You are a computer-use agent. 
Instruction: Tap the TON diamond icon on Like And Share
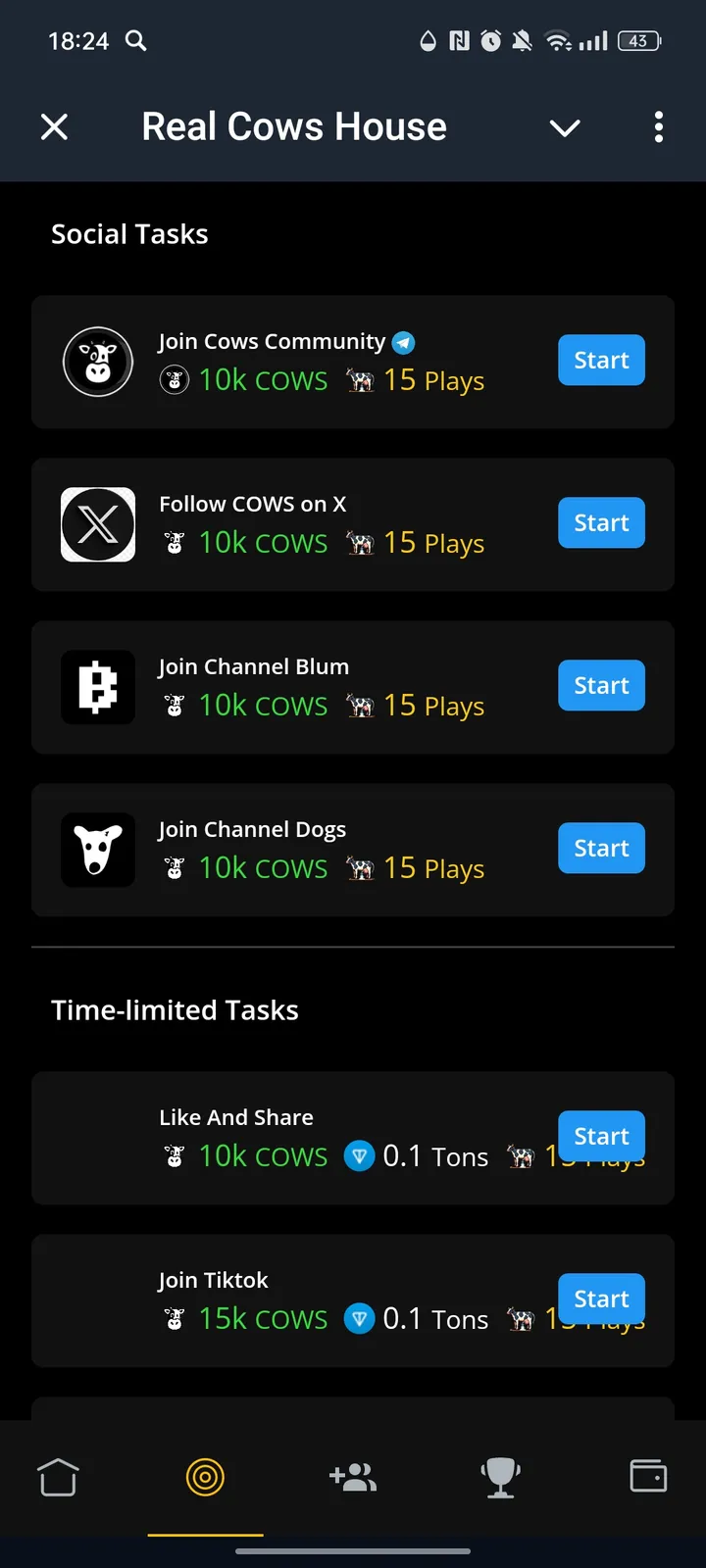pyautogui.click(x=360, y=1156)
